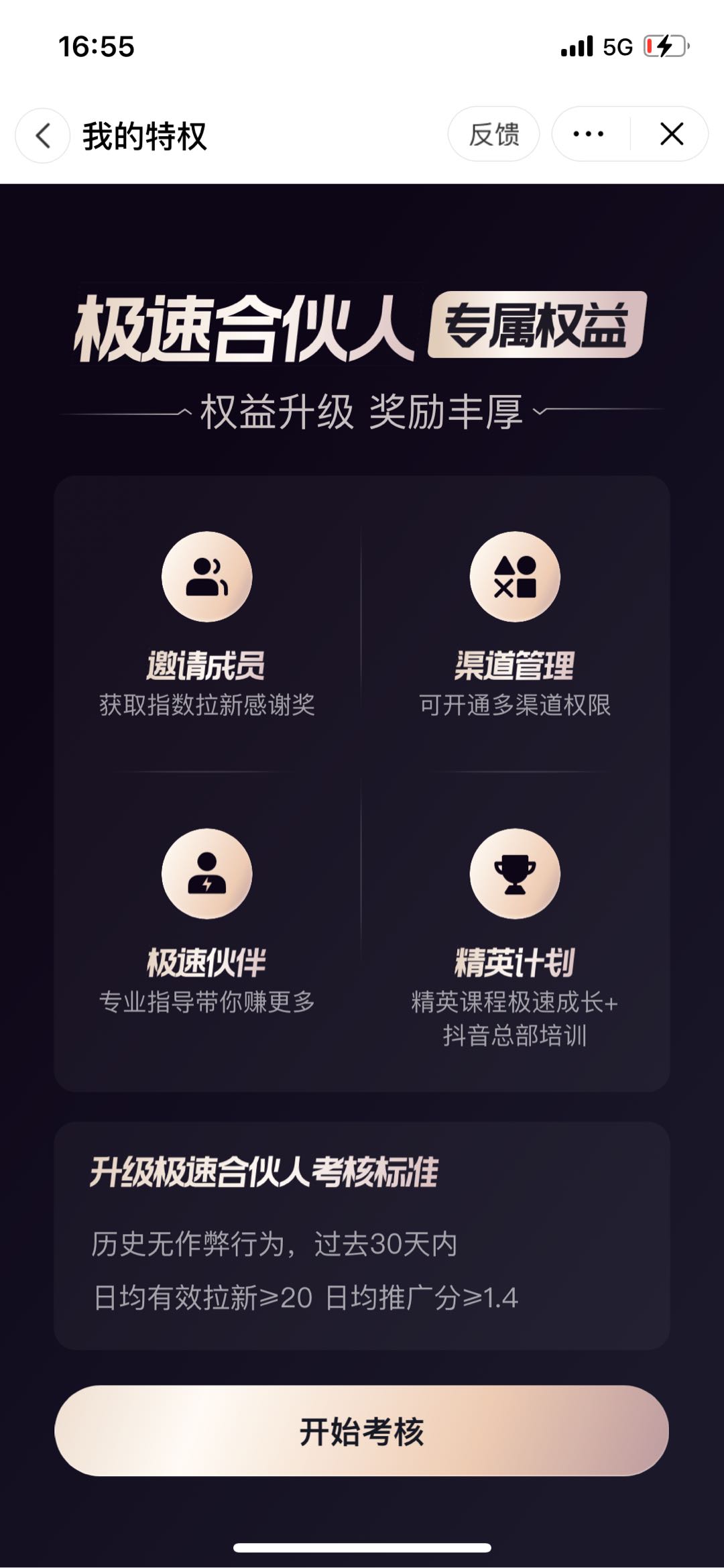This screenshot has height=1568, width=724.
Task: Open the three-dot more options menu
Action: click(589, 134)
